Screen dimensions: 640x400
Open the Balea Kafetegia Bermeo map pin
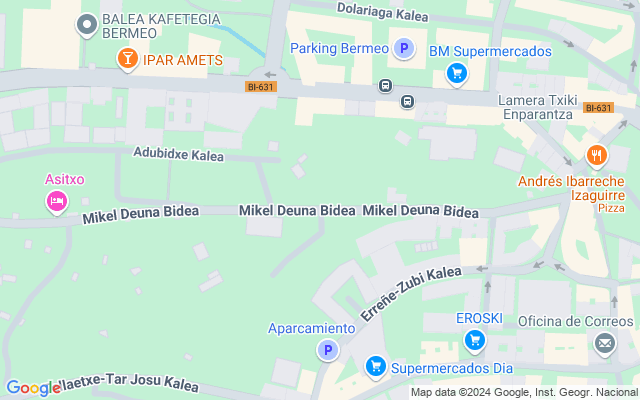tap(87, 25)
